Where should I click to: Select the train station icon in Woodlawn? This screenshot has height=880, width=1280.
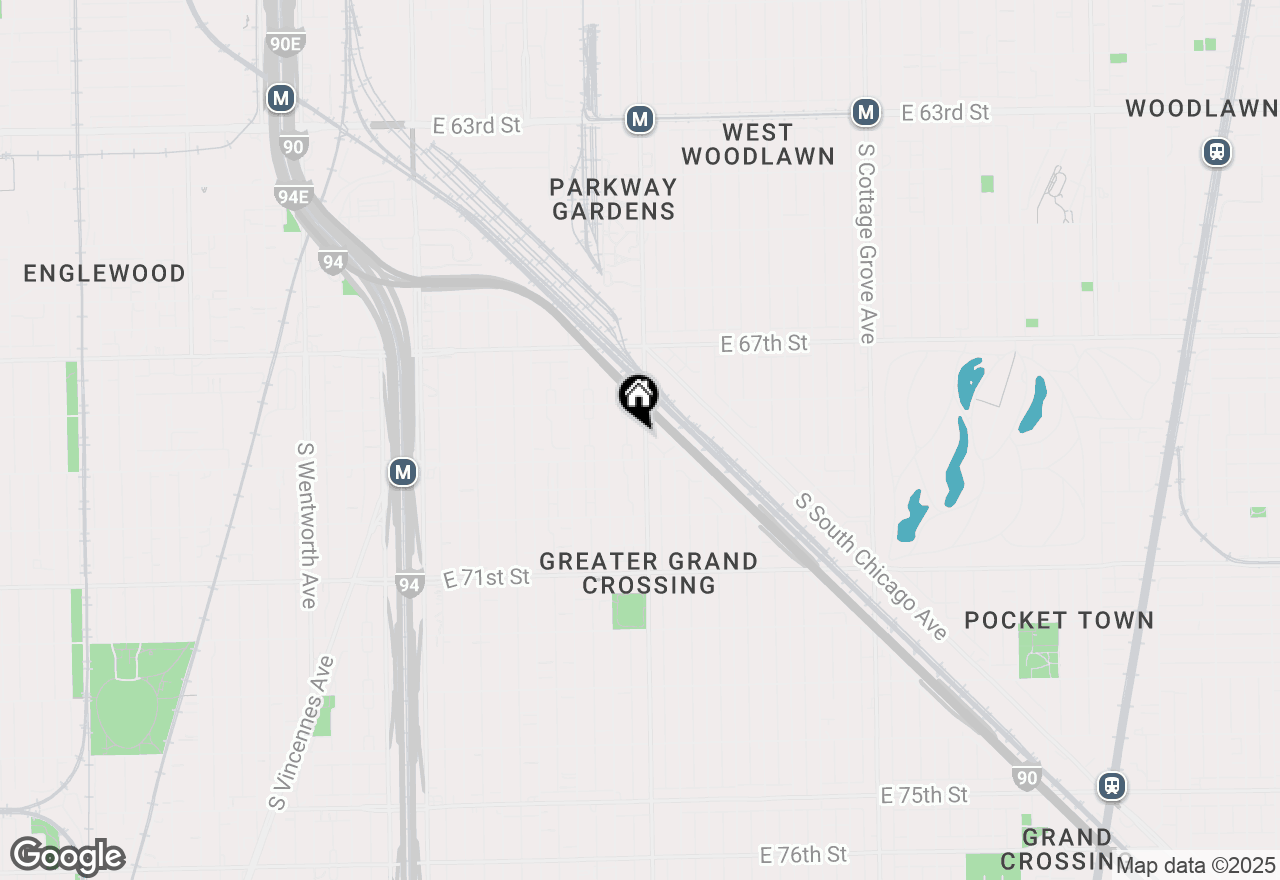1216,152
